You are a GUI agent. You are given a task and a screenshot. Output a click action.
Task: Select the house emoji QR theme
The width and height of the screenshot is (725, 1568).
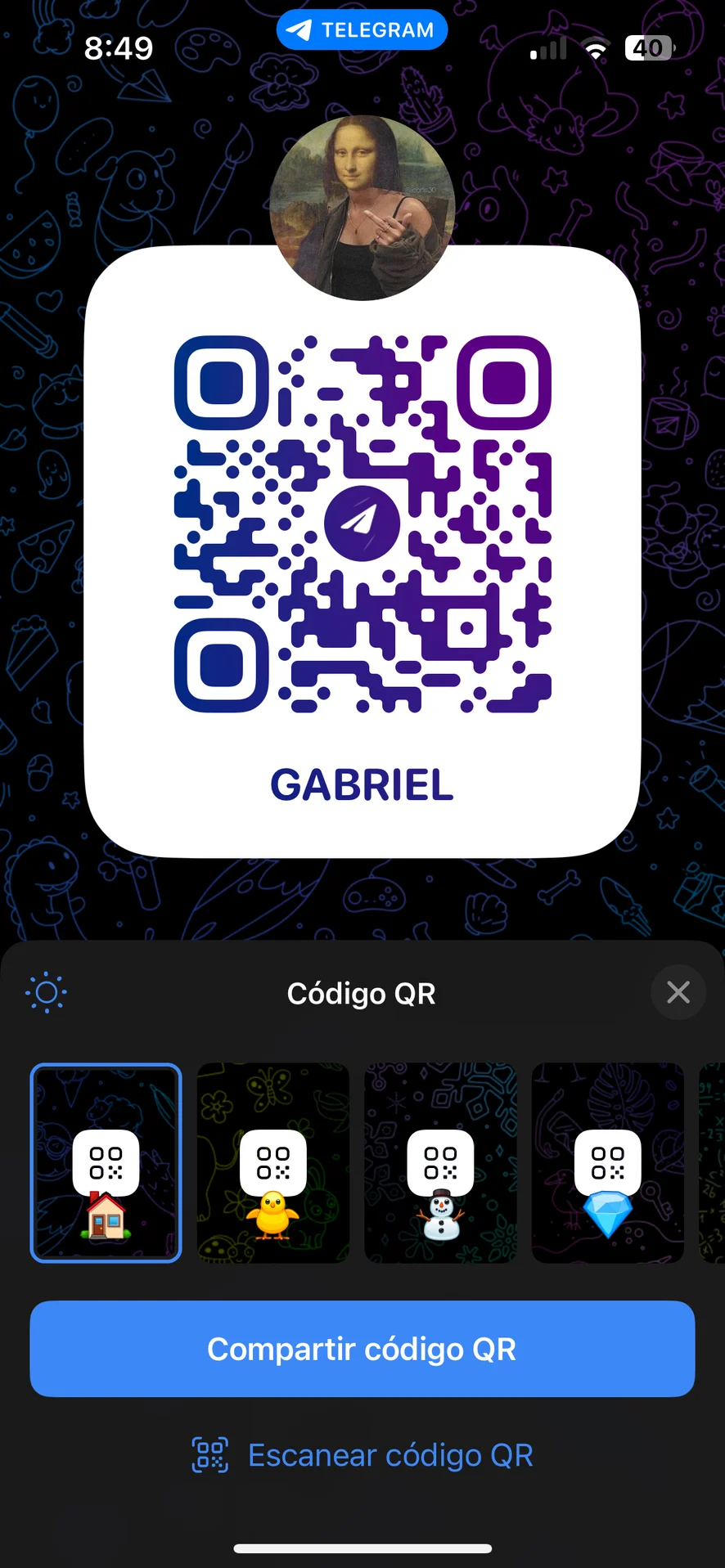106,1162
